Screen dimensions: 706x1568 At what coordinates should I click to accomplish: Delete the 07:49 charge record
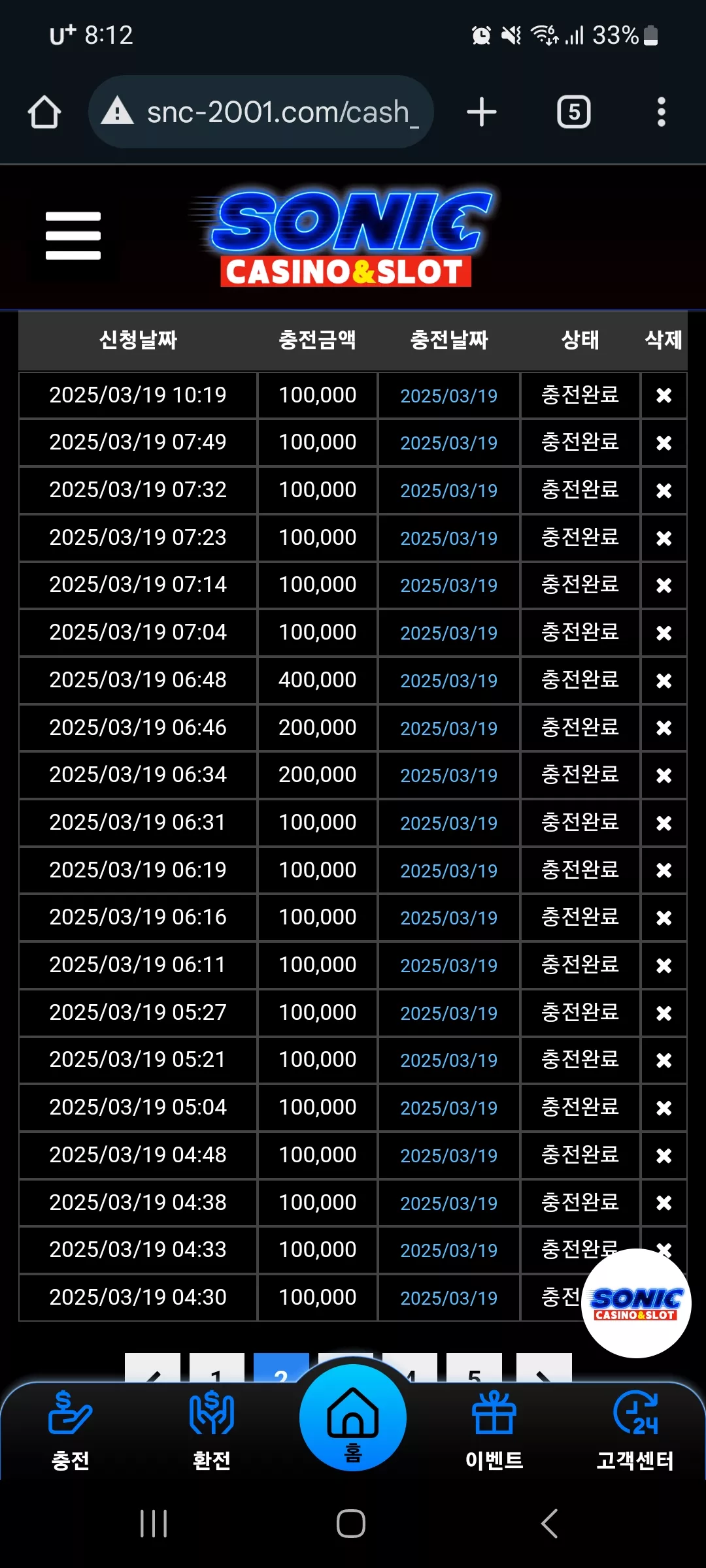(664, 443)
